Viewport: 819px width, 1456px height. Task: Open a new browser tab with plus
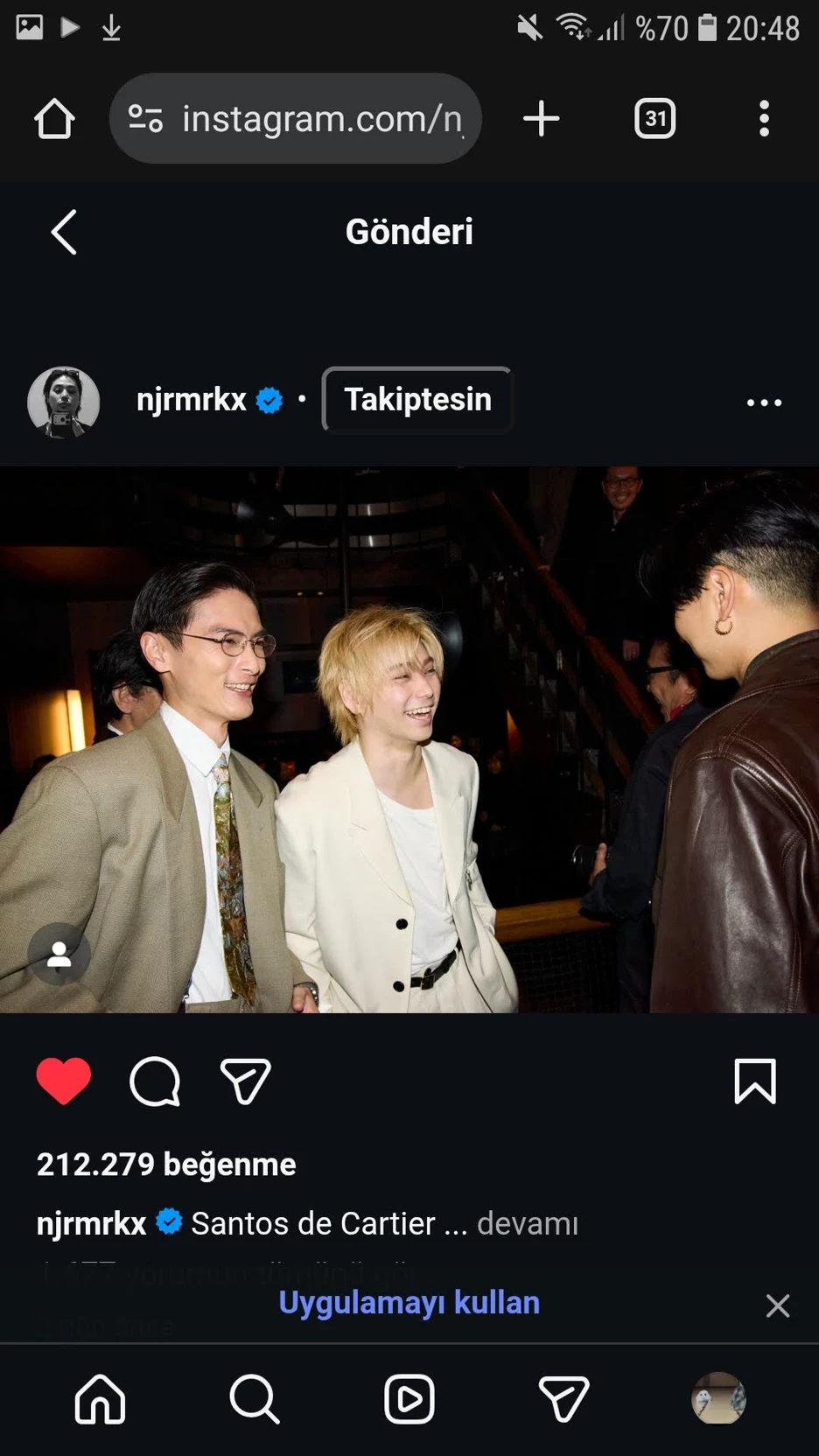point(541,119)
